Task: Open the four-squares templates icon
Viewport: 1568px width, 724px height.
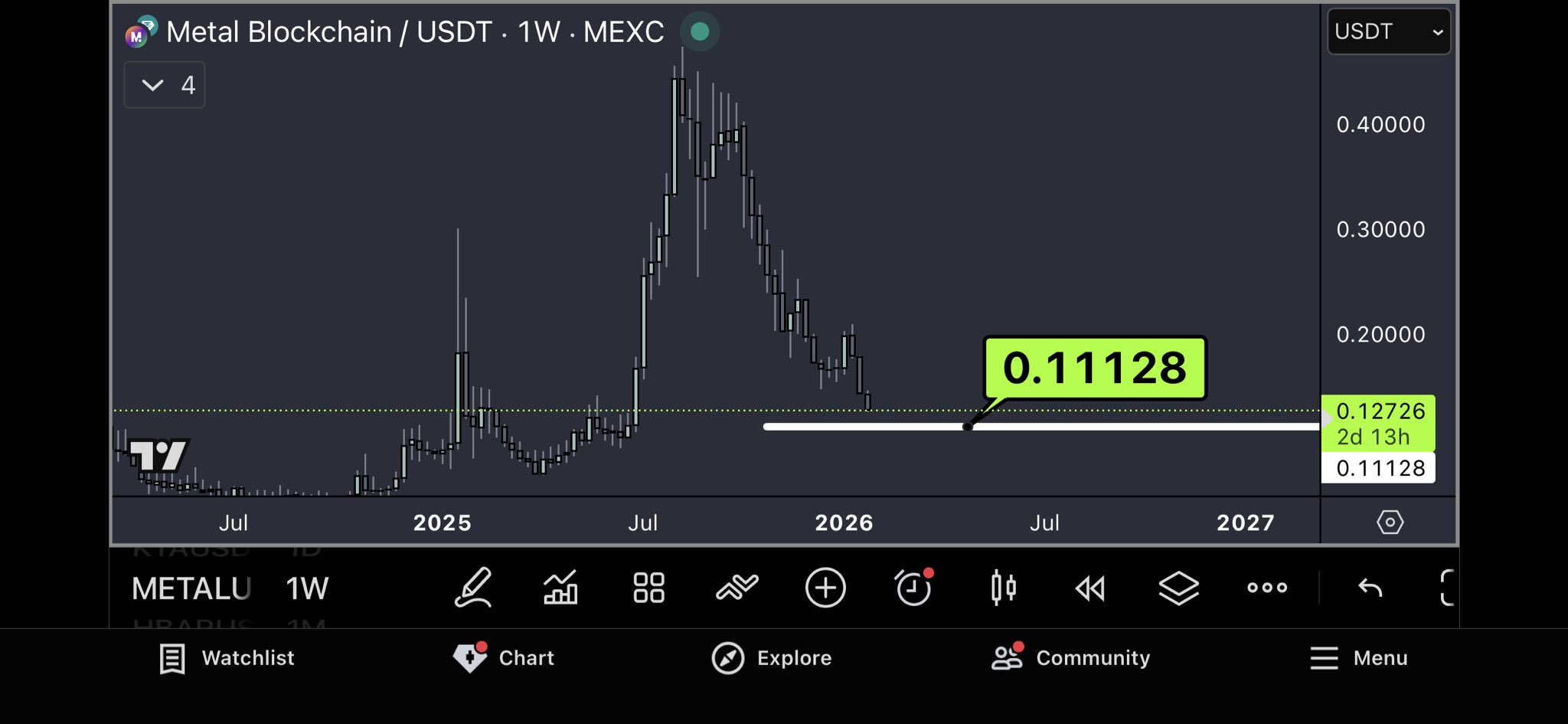Action: click(x=648, y=588)
